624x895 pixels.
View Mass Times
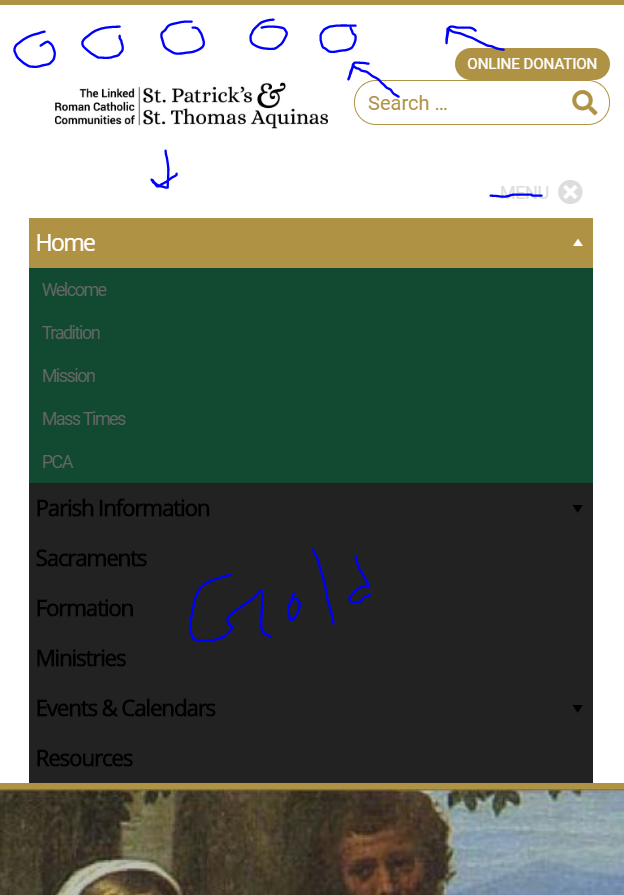84,419
